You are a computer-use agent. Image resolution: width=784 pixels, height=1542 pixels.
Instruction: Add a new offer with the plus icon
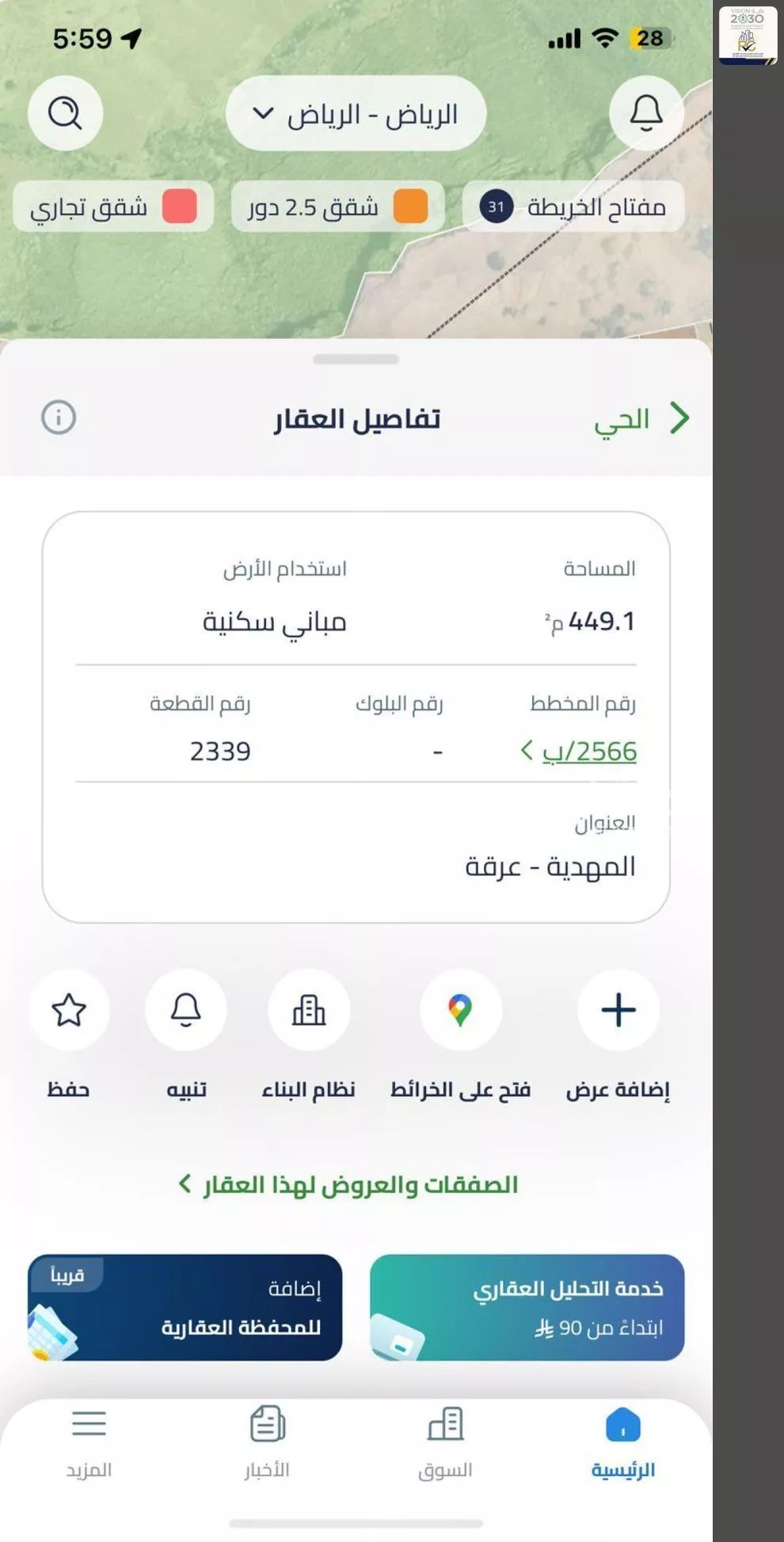pyautogui.click(x=618, y=1010)
